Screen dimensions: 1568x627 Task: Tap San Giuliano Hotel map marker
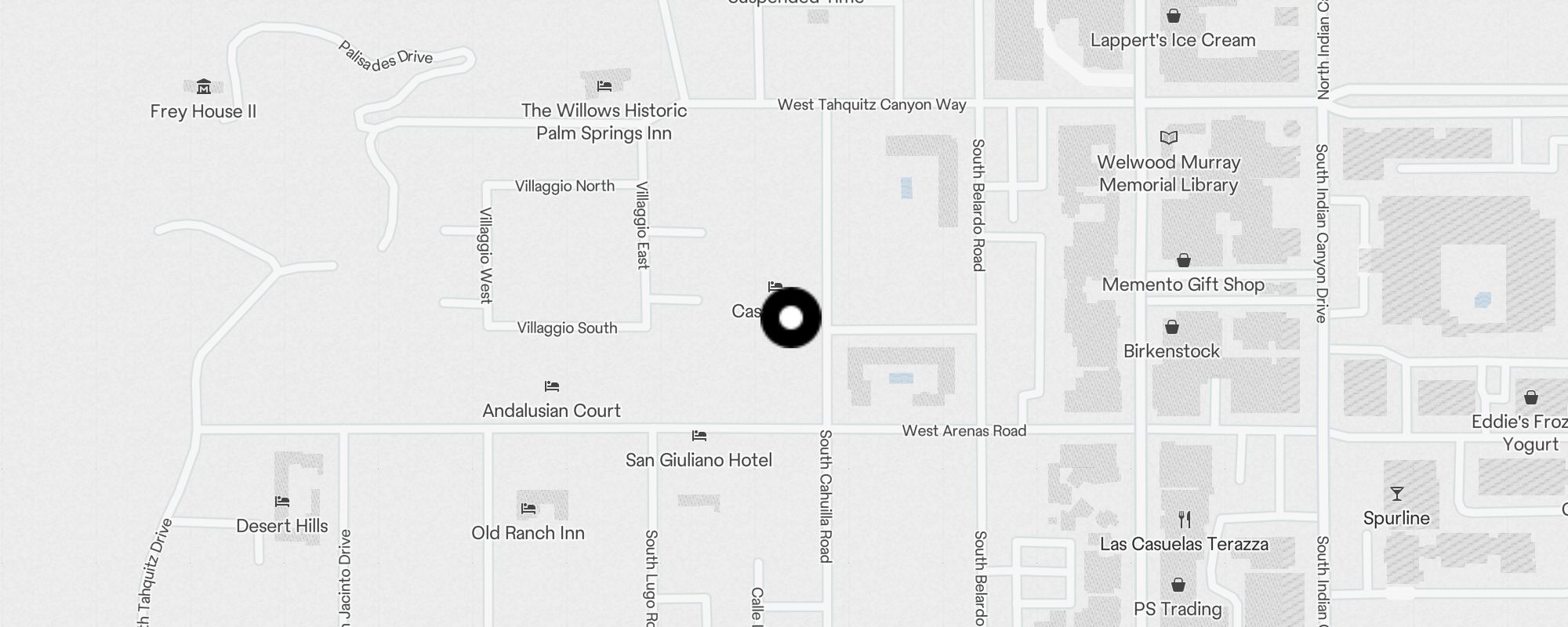699,436
